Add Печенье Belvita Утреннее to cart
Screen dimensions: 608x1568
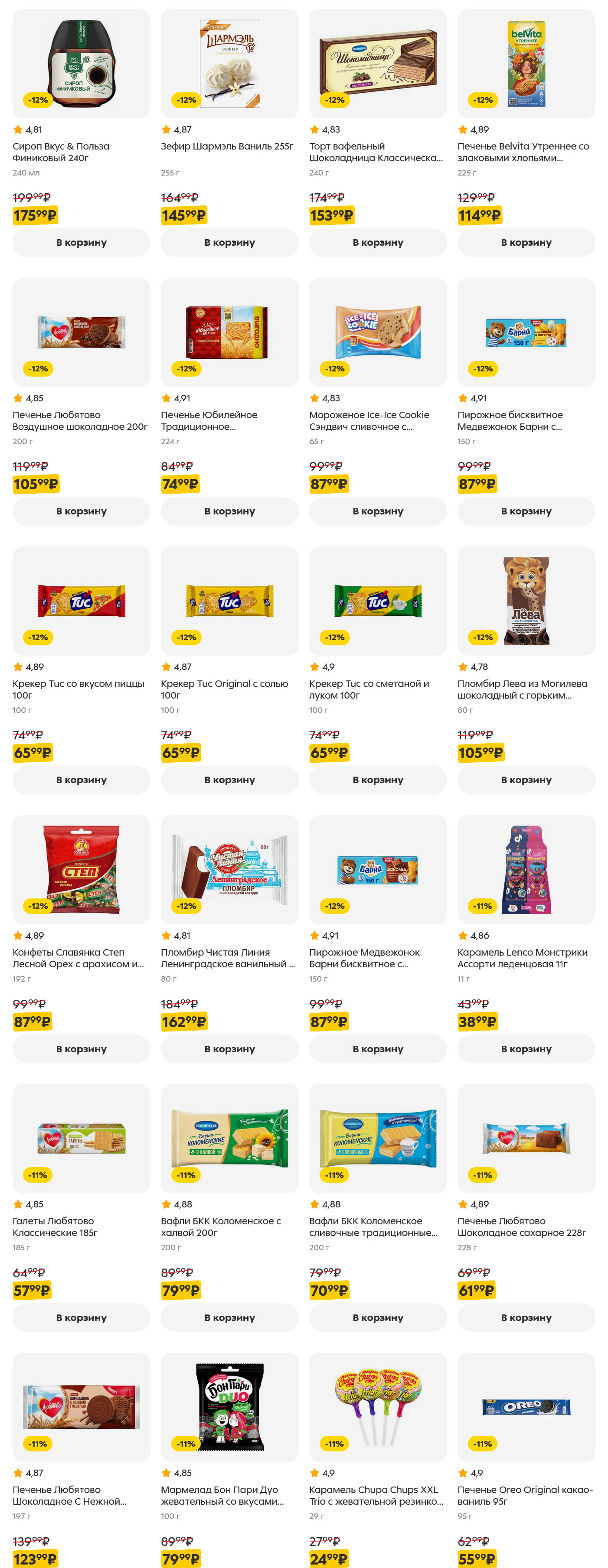point(526,242)
